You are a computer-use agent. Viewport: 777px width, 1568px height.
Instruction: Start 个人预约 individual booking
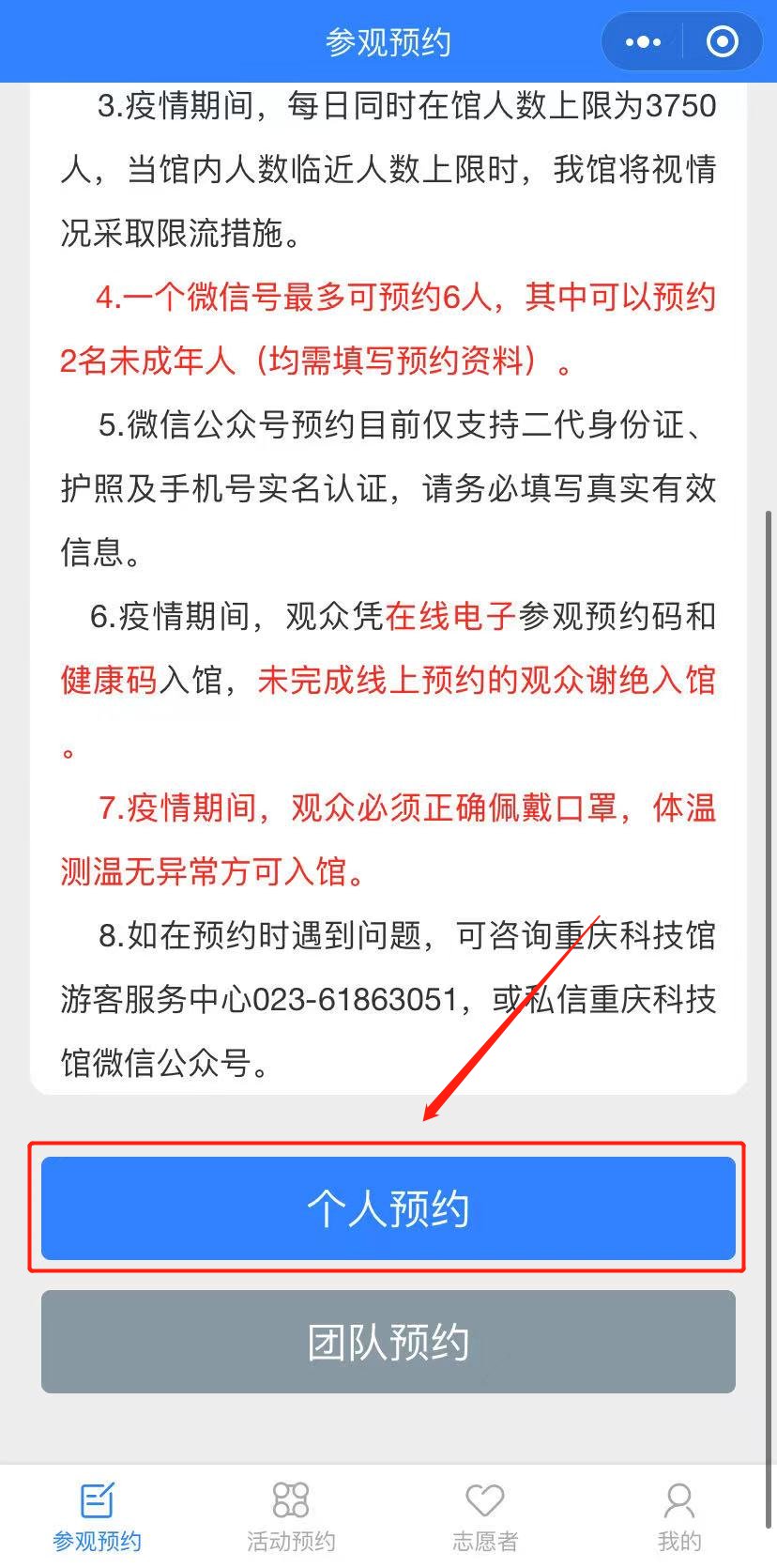388,1207
